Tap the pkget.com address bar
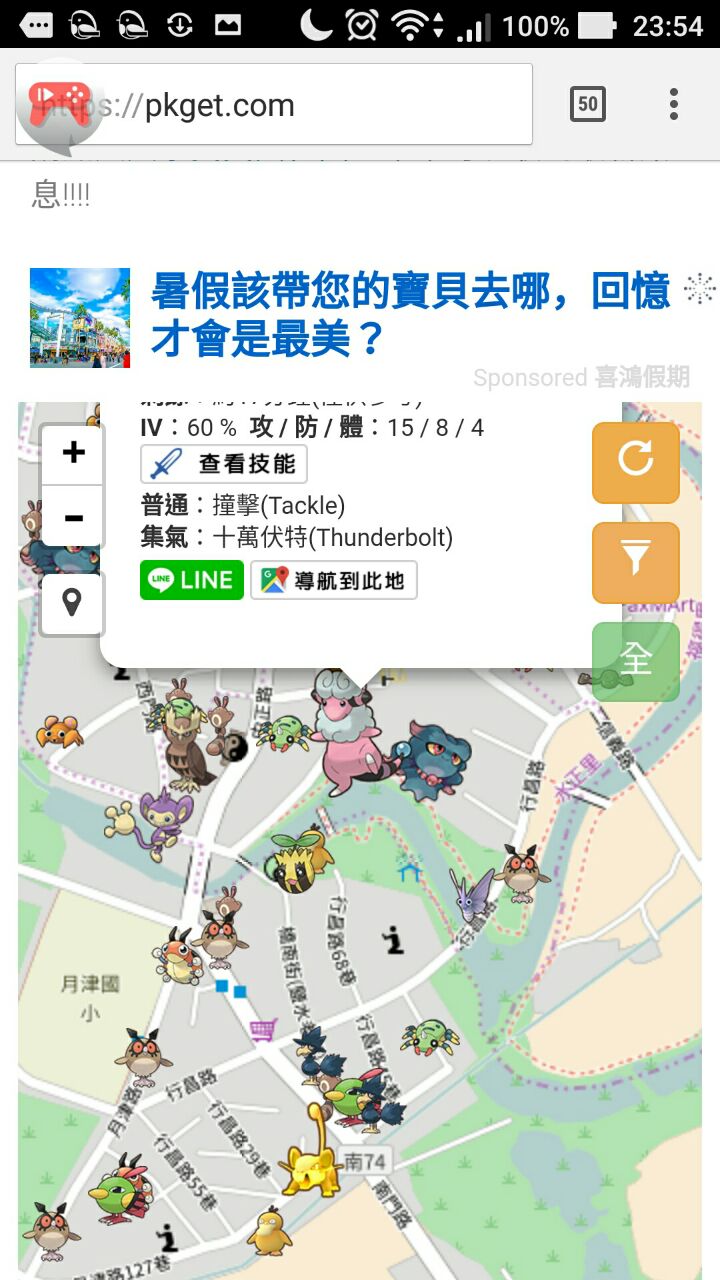This screenshot has height=1280, width=720. pos(300,105)
